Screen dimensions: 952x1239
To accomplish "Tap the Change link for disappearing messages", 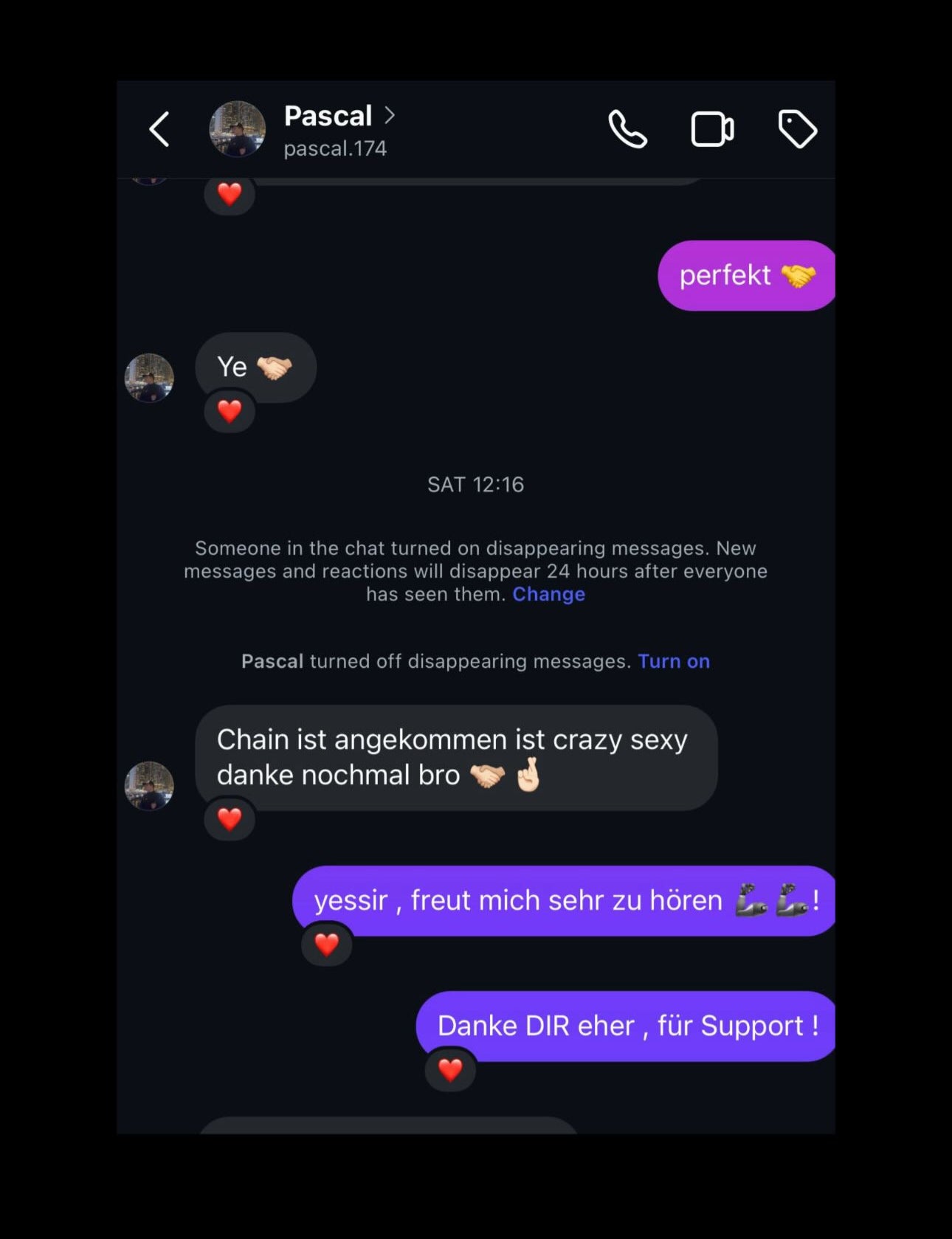I will tap(548, 594).
